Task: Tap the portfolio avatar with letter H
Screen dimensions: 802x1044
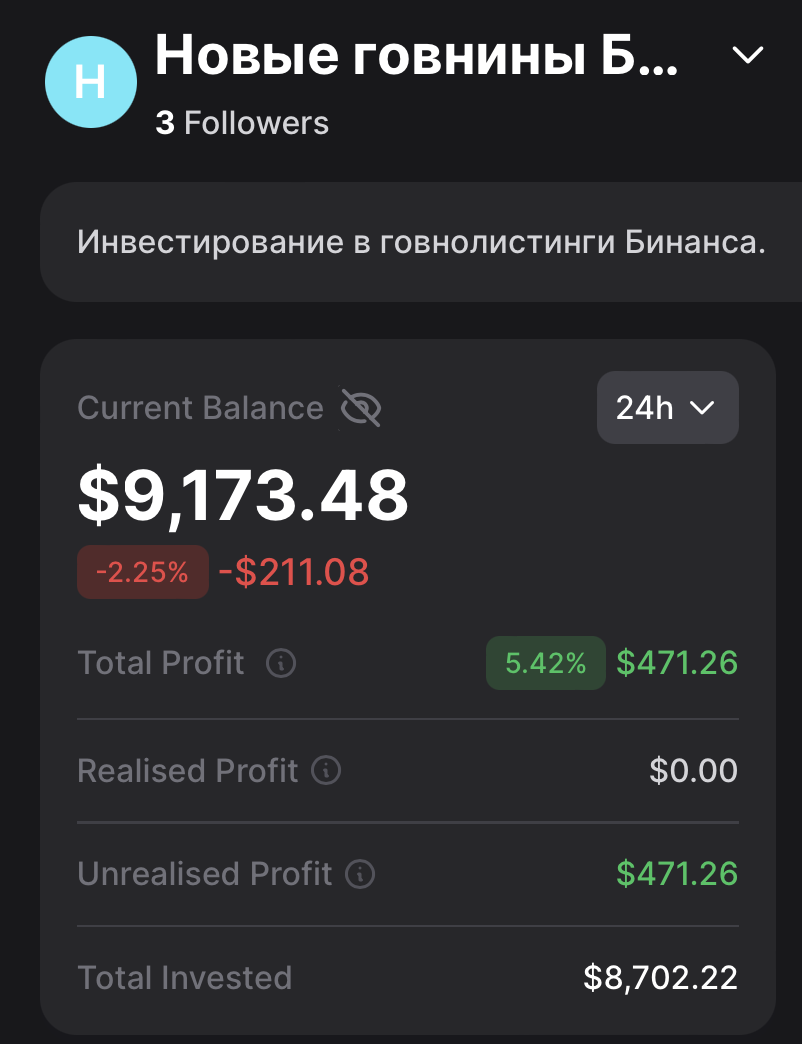Action: click(90, 83)
